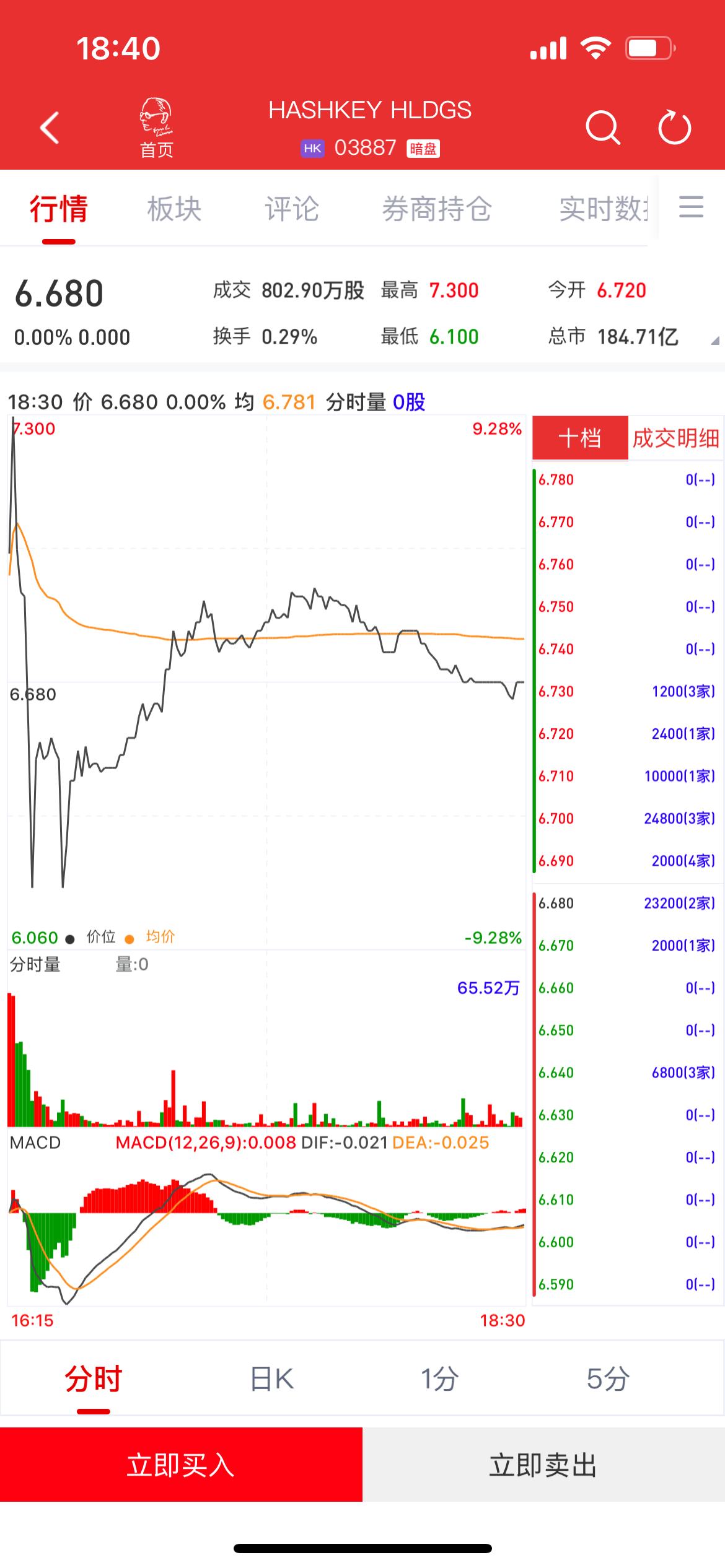Switch to 成交明细 trade details
The image size is (725, 1568).
(675, 438)
